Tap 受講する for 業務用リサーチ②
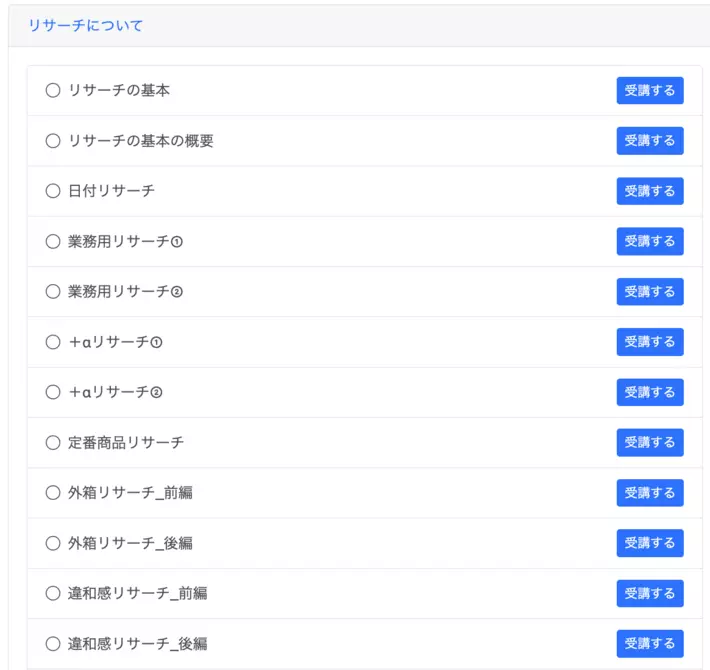Viewport: 710px width, 670px height. 649,292
